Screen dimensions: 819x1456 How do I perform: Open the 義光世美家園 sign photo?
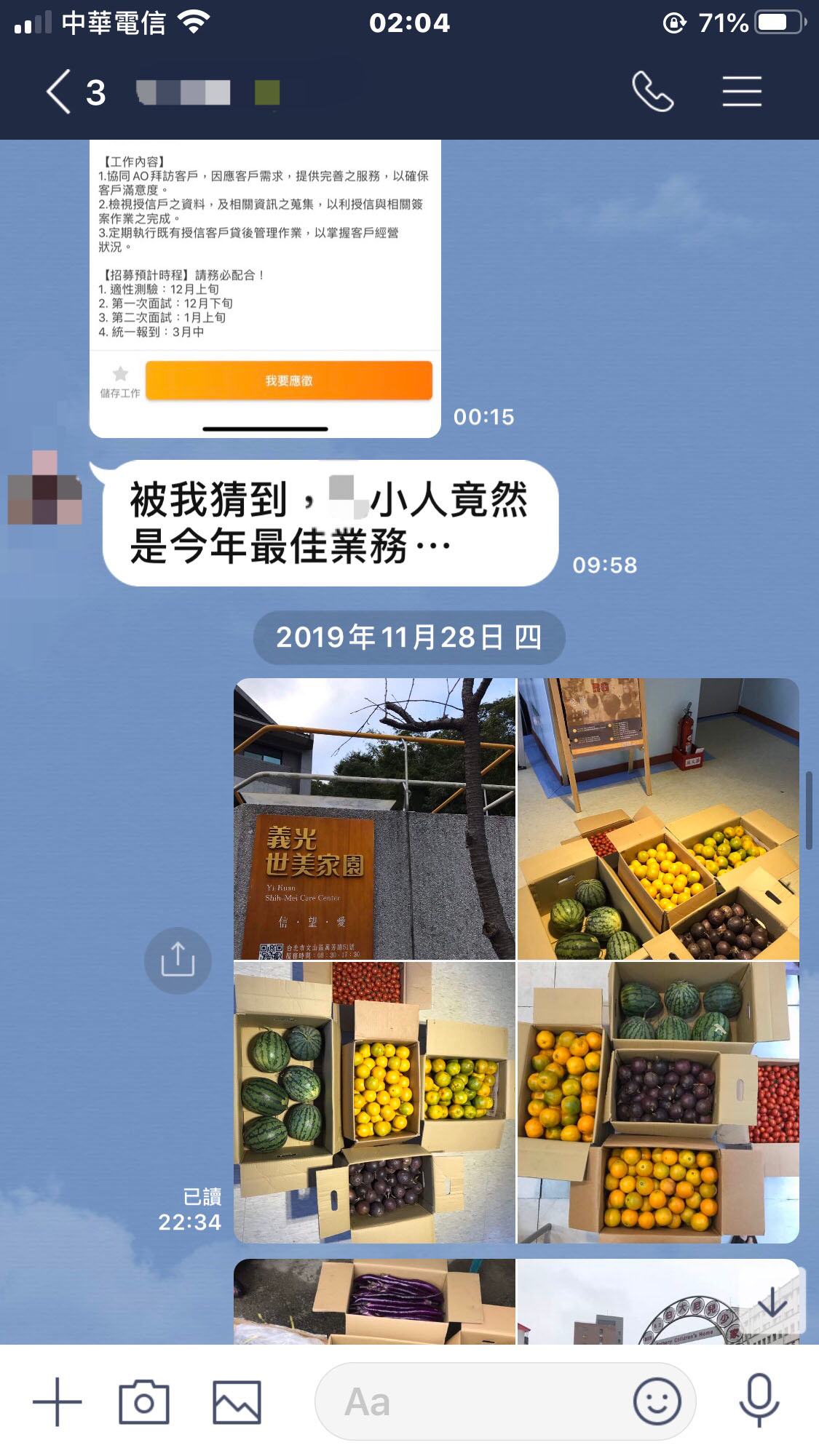374,819
